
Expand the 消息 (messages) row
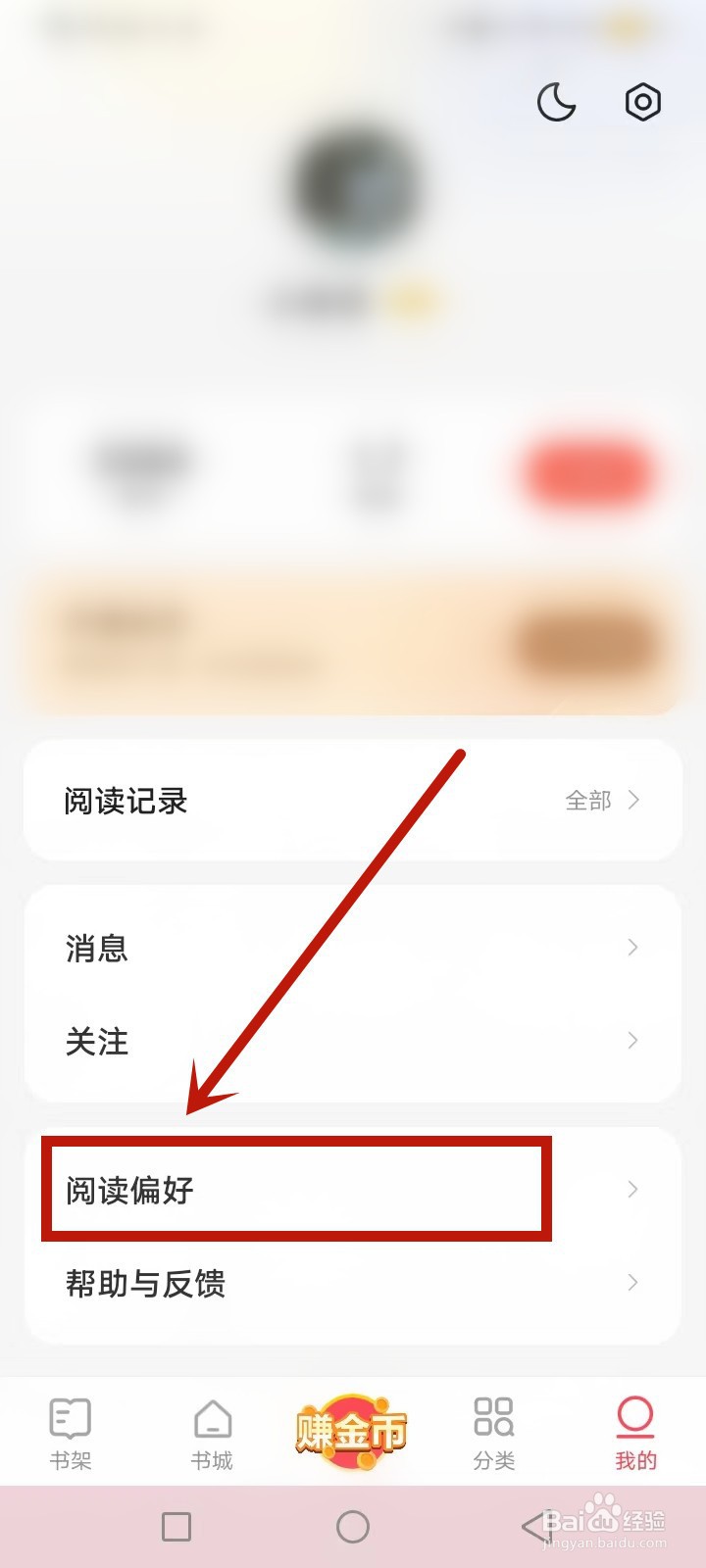pyautogui.click(x=351, y=948)
